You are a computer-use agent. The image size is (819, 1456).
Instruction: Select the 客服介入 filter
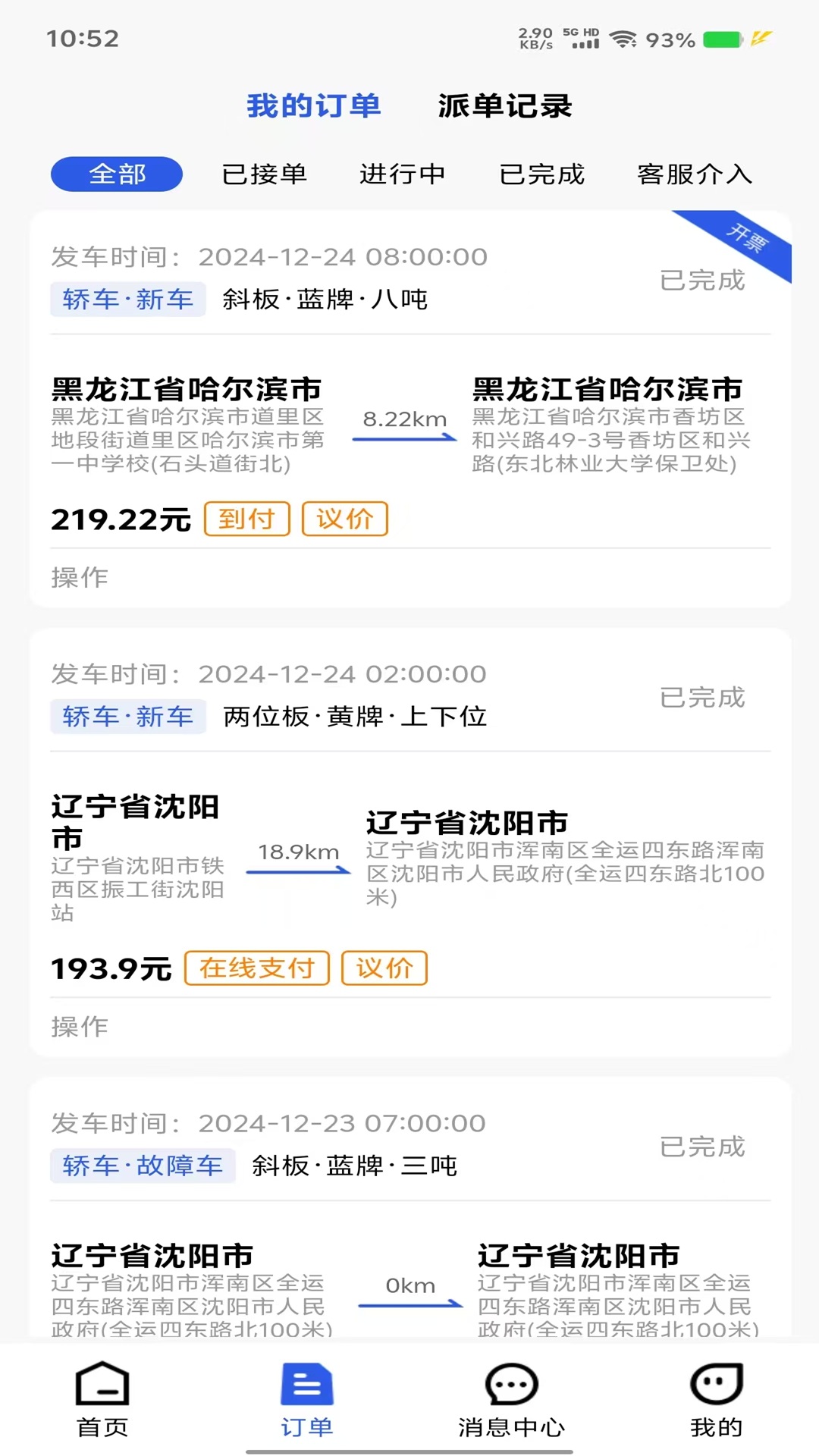tap(695, 174)
